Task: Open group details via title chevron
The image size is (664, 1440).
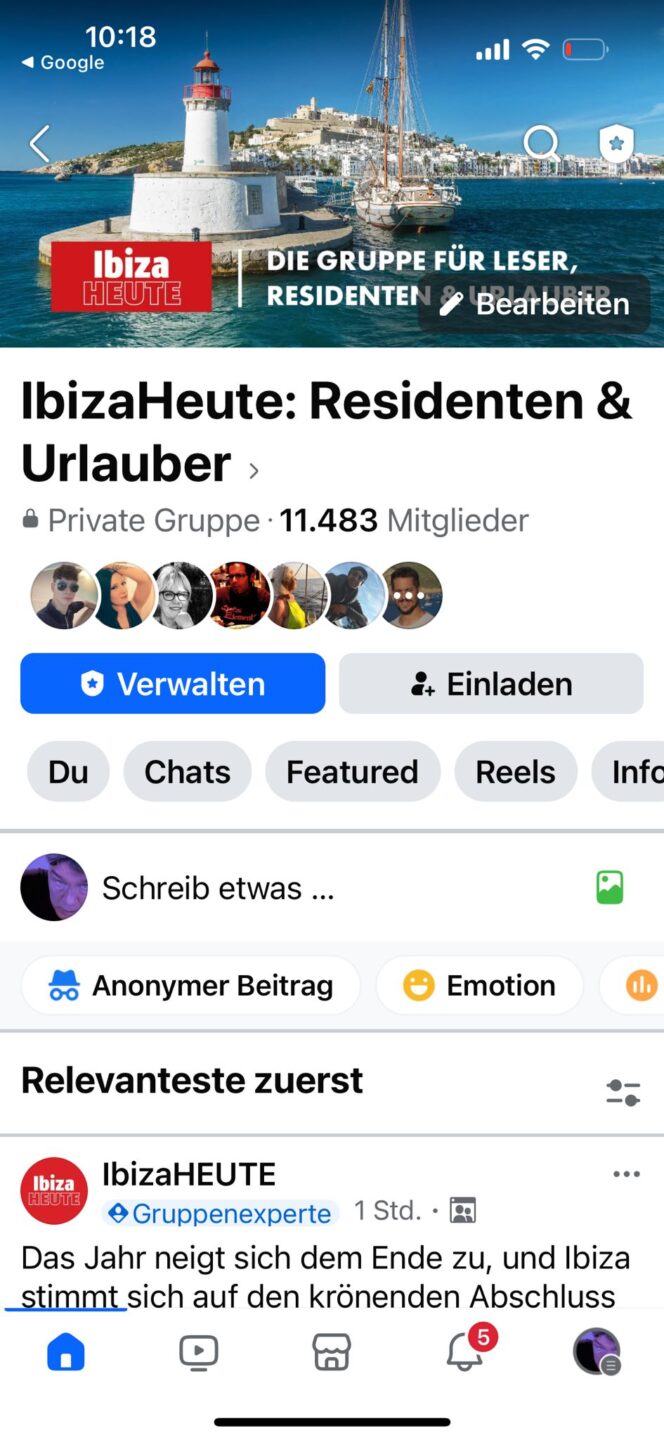Action: click(x=253, y=470)
